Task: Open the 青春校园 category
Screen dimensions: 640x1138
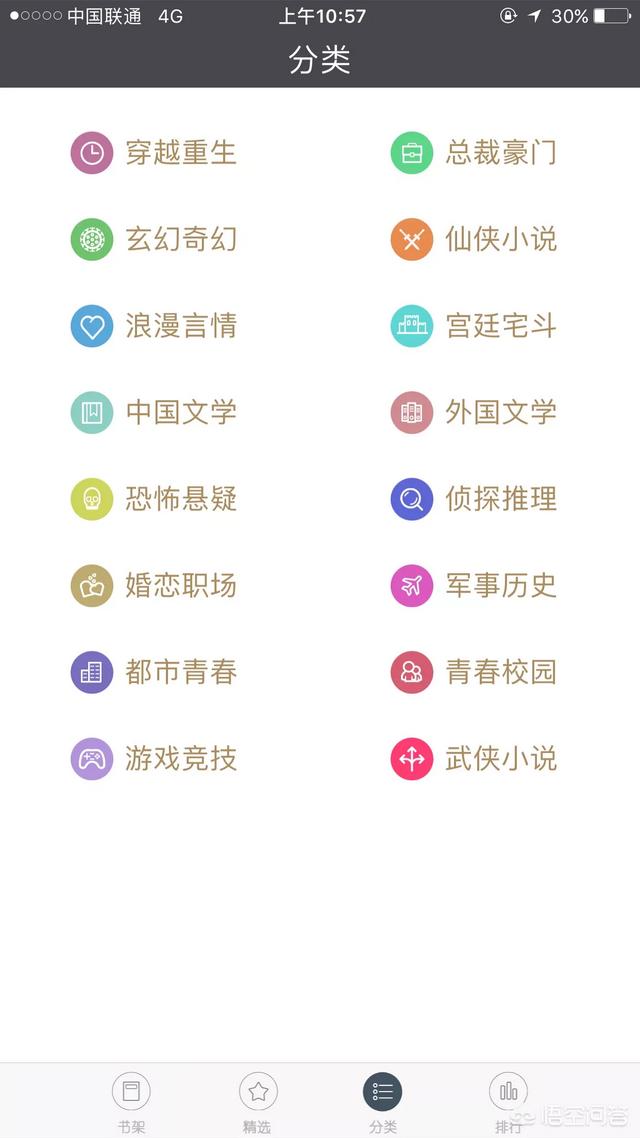Action: (474, 672)
